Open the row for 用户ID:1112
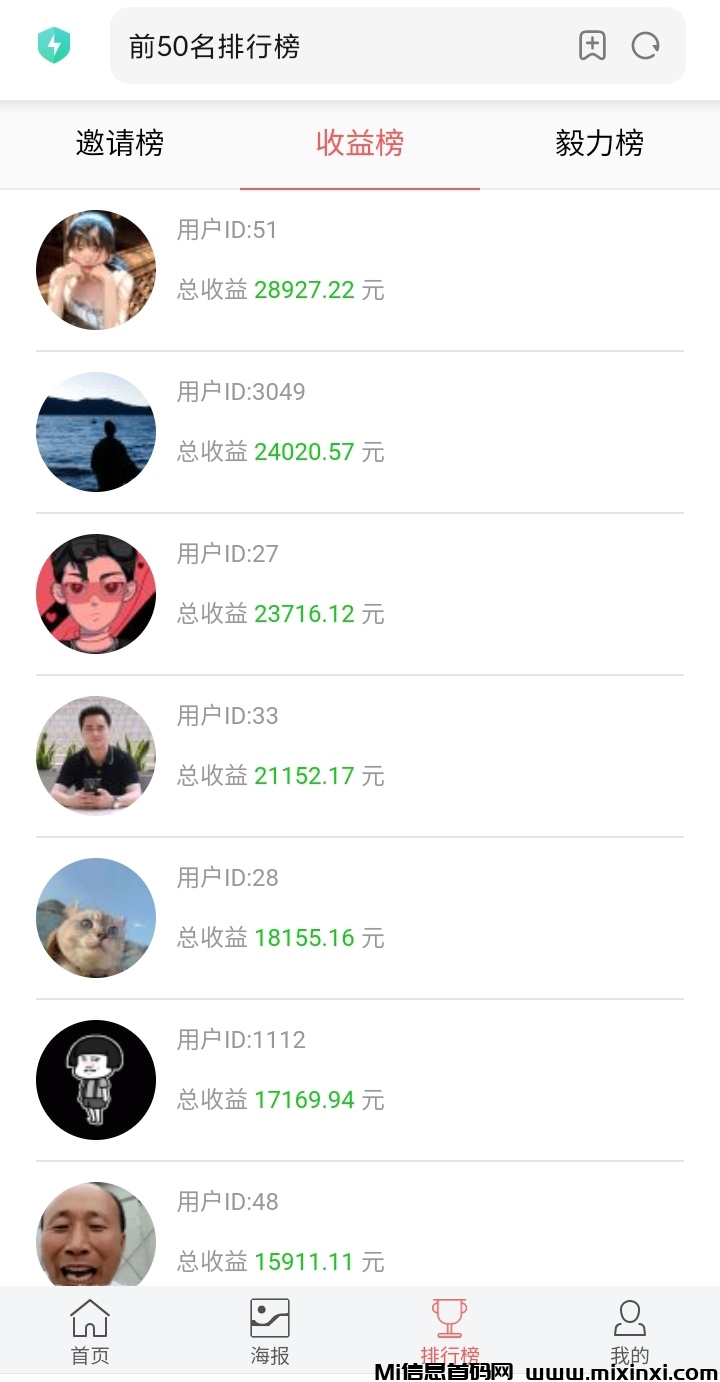 click(360, 1080)
